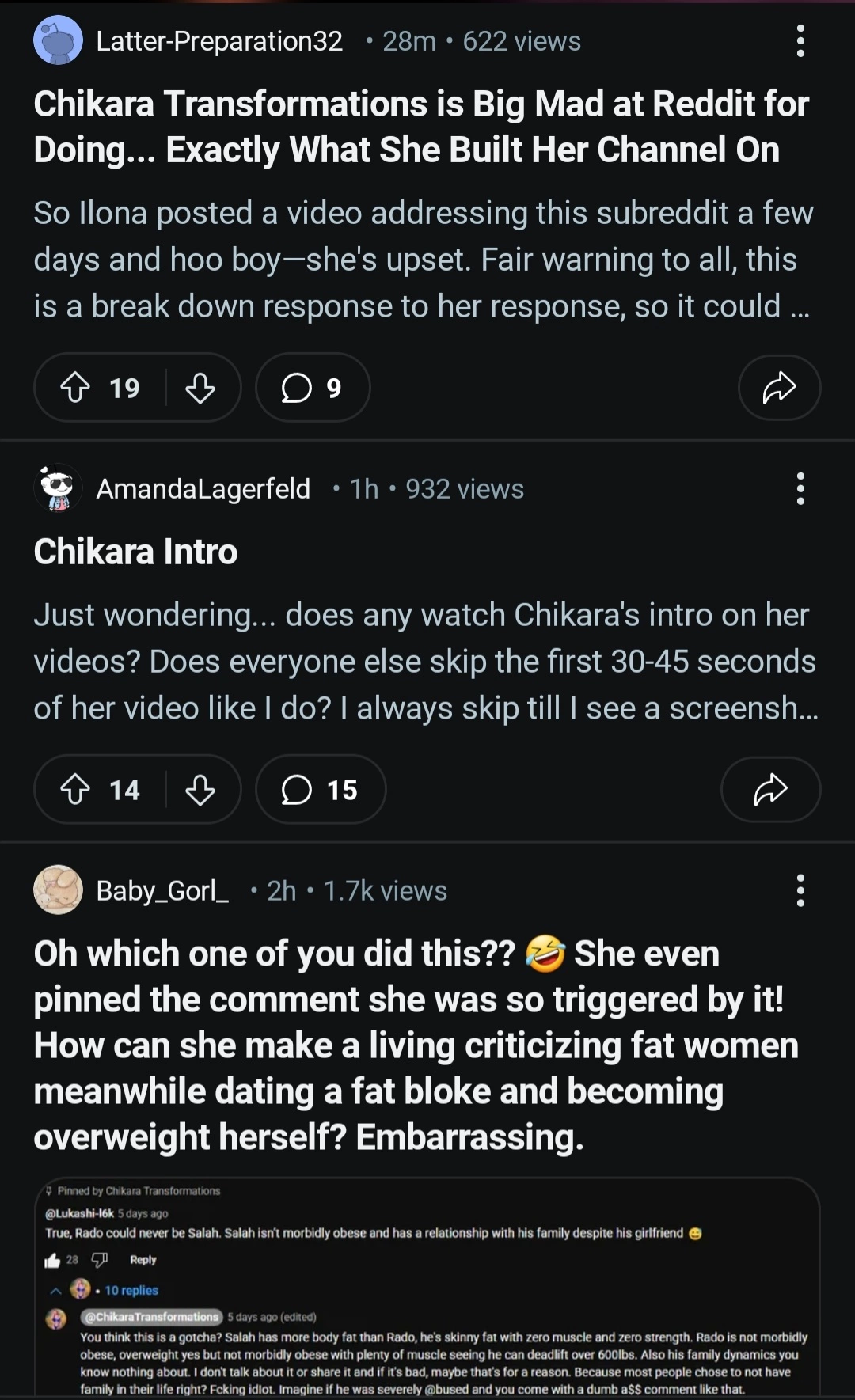
Task: Go to Baby_Gorl_'s profile
Action: point(162,891)
